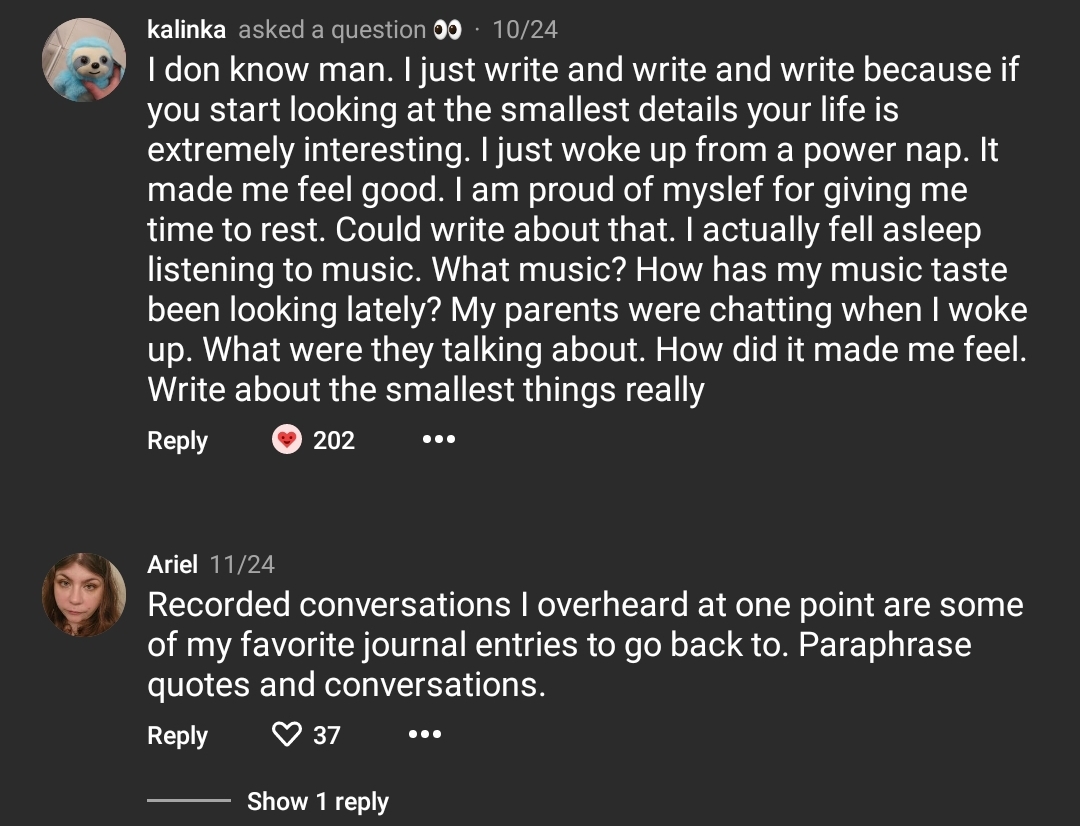Open kalinka's profile picture
Image resolution: width=1080 pixels, height=826 pixels.
coord(84,60)
